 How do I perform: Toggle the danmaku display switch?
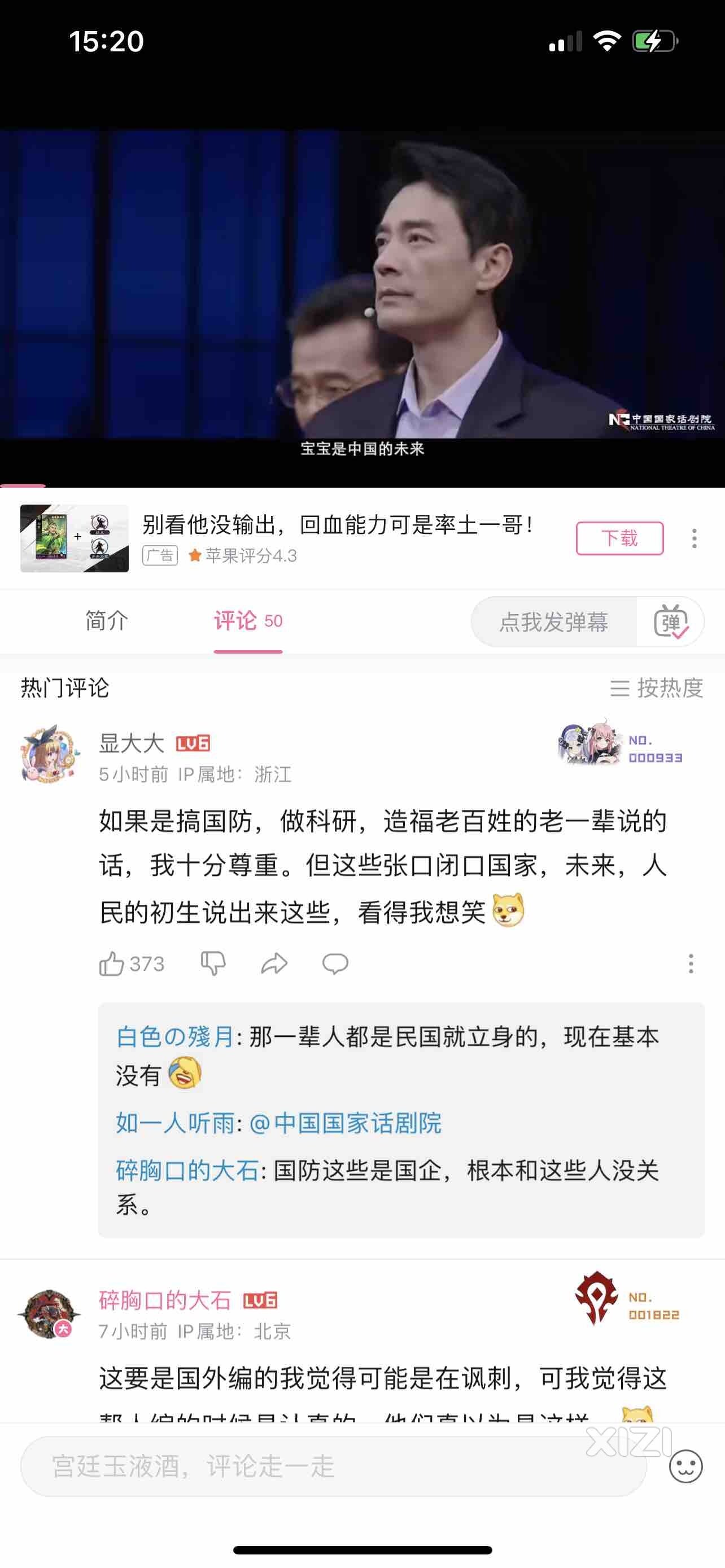670,621
